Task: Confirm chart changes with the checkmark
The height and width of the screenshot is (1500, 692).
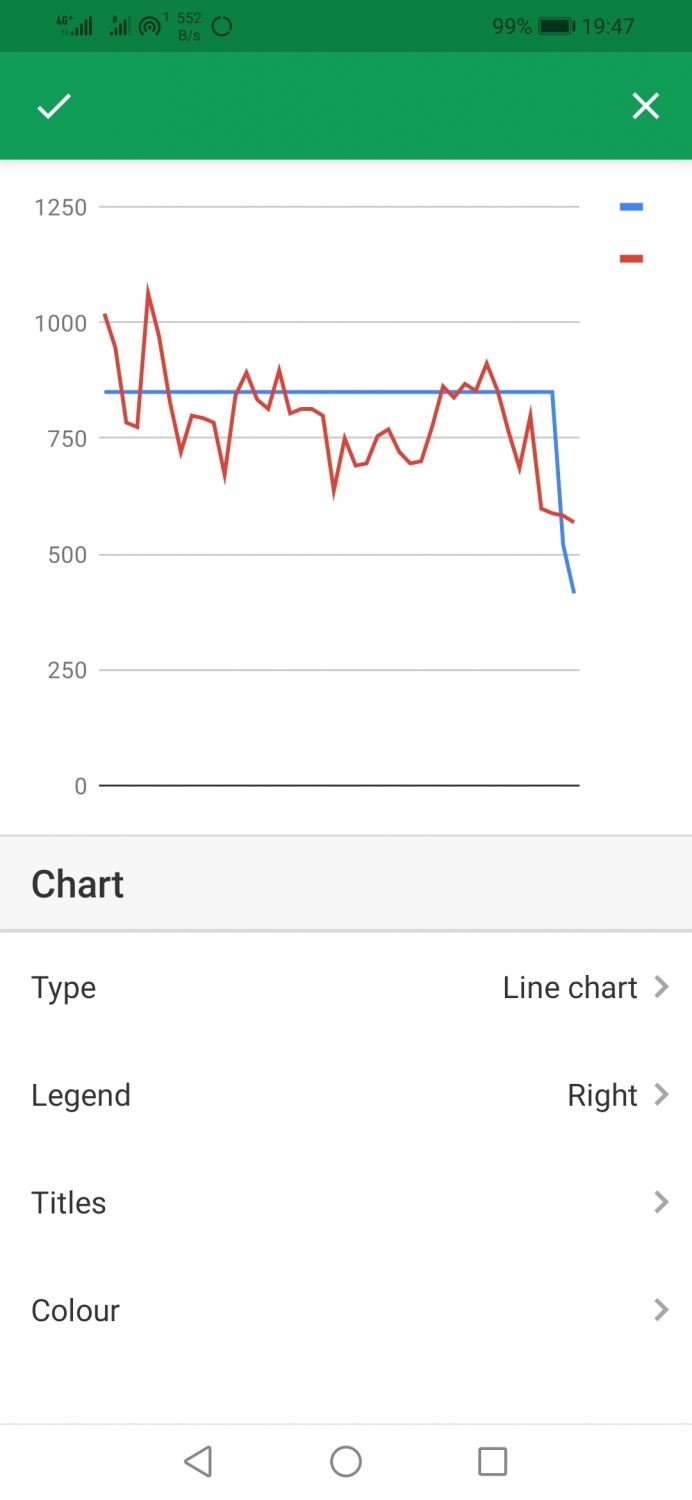Action: [54, 106]
